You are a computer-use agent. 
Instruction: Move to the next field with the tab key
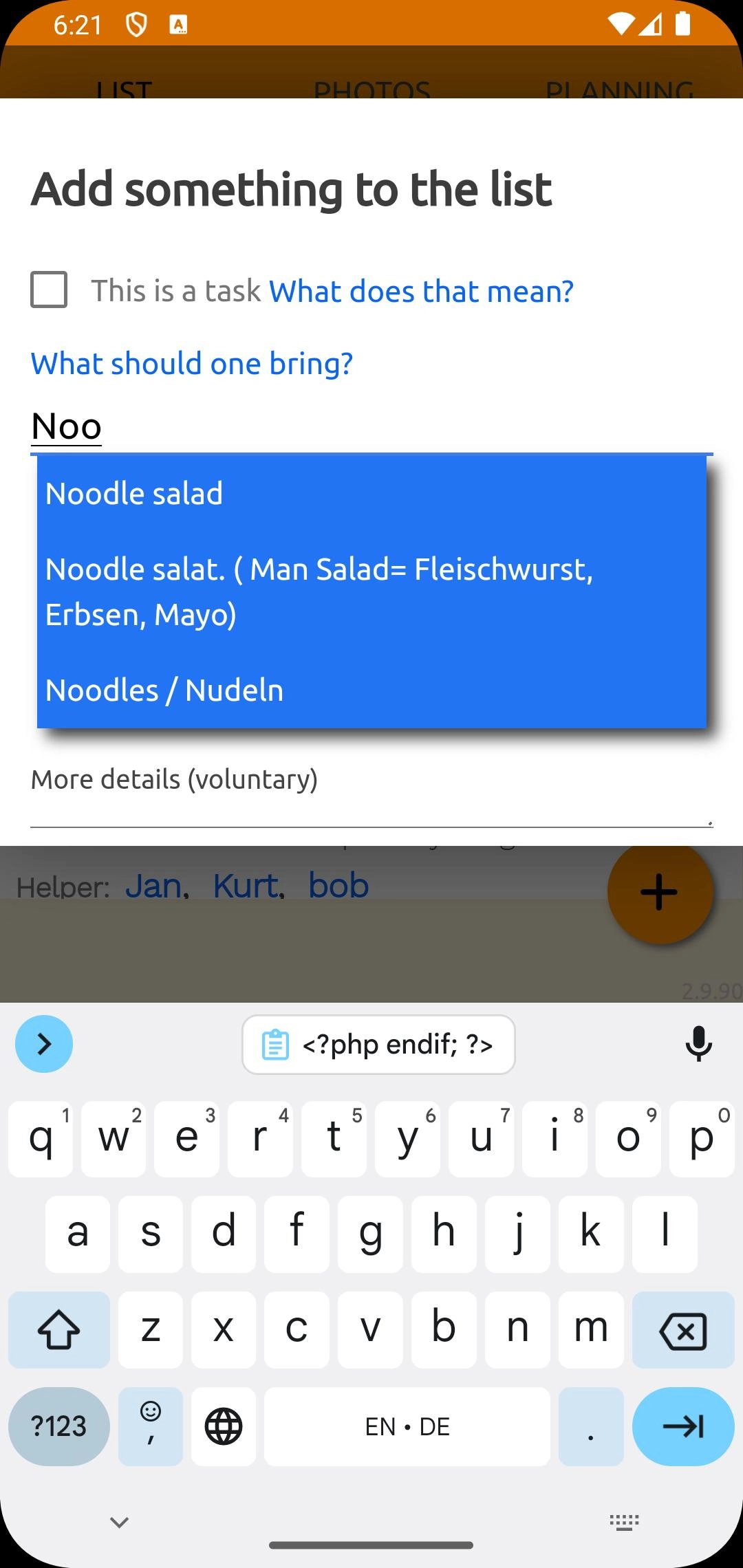point(682,1426)
